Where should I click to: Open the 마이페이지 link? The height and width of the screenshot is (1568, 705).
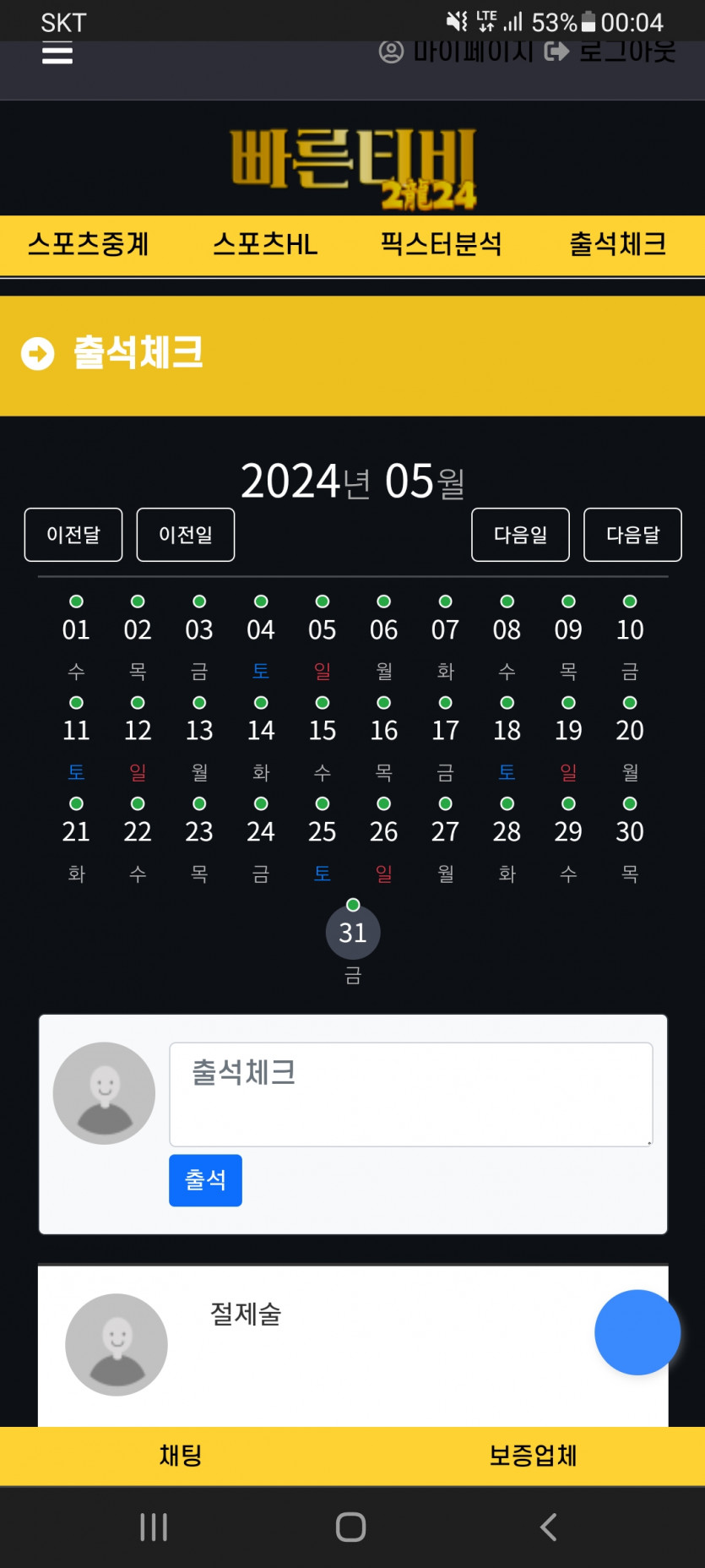456,51
